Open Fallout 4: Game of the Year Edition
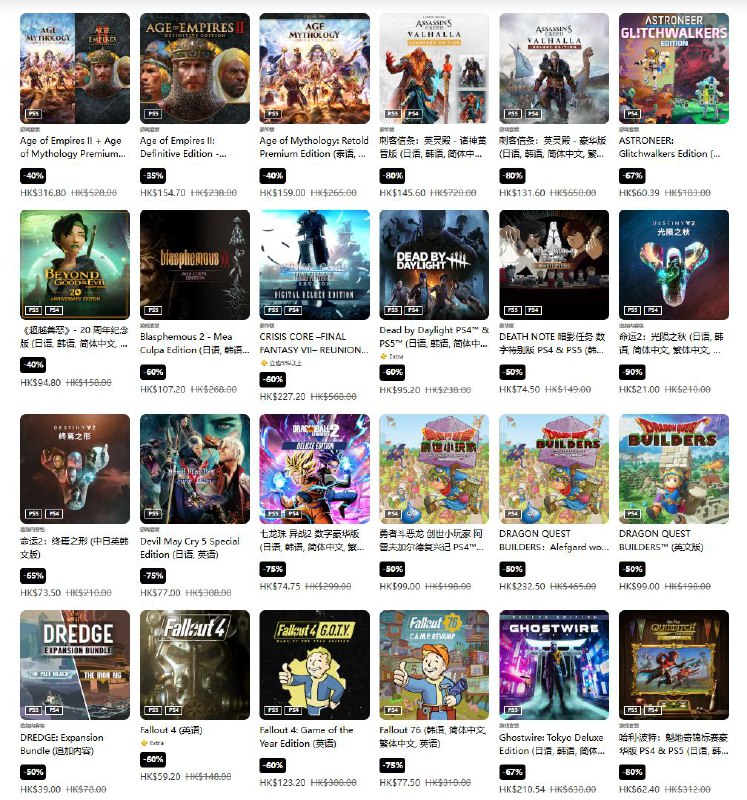 (x=314, y=665)
